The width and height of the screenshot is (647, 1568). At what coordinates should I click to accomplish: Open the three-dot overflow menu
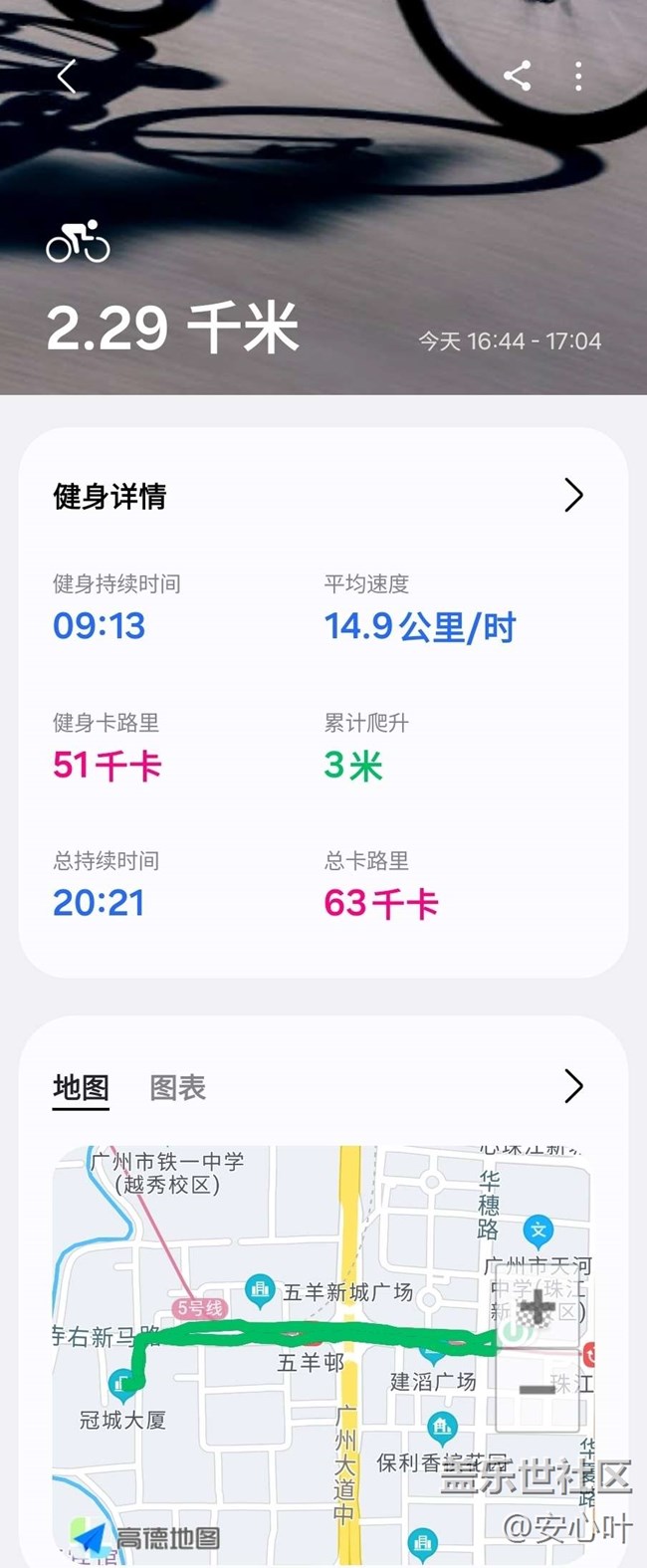(578, 76)
